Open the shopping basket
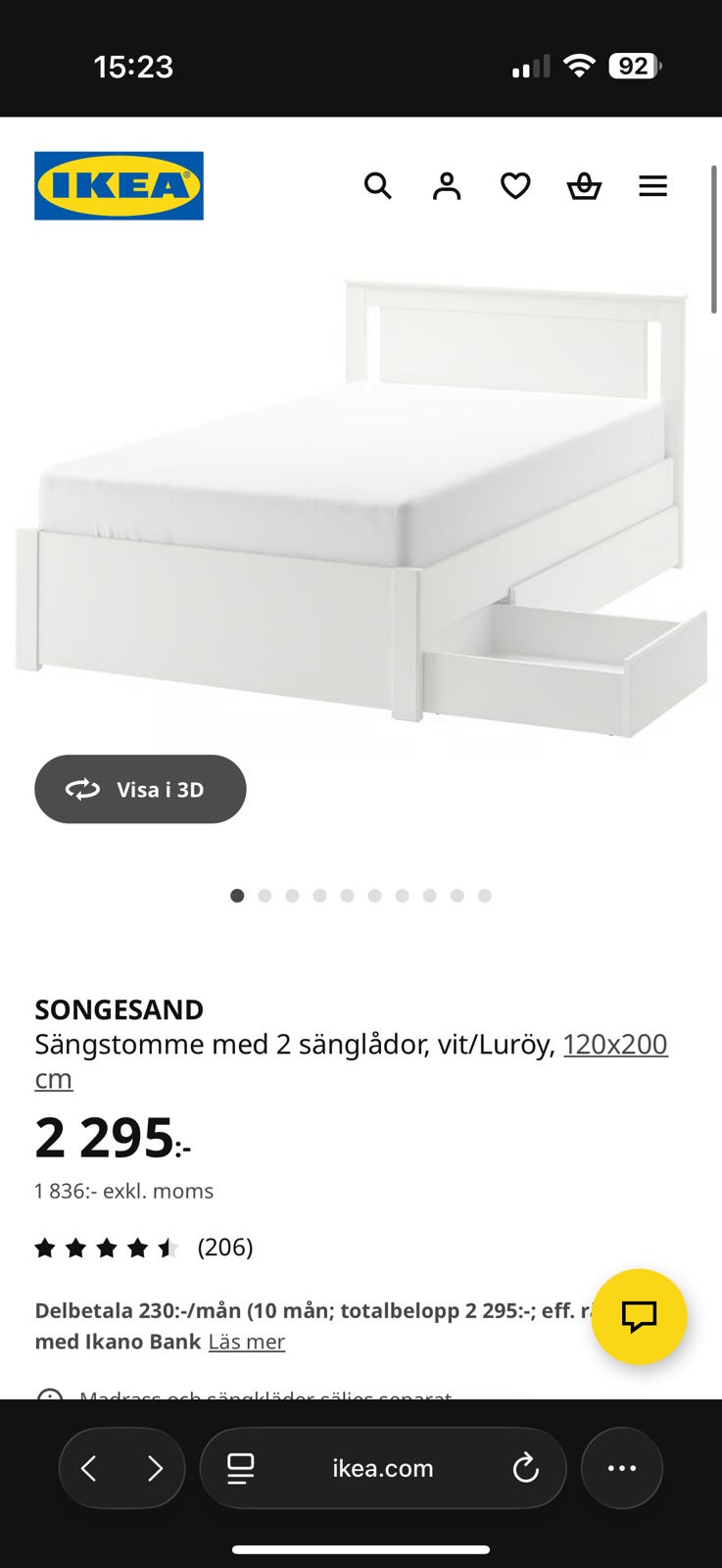This screenshot has height=1568, width=722. (x=584, y=185)
